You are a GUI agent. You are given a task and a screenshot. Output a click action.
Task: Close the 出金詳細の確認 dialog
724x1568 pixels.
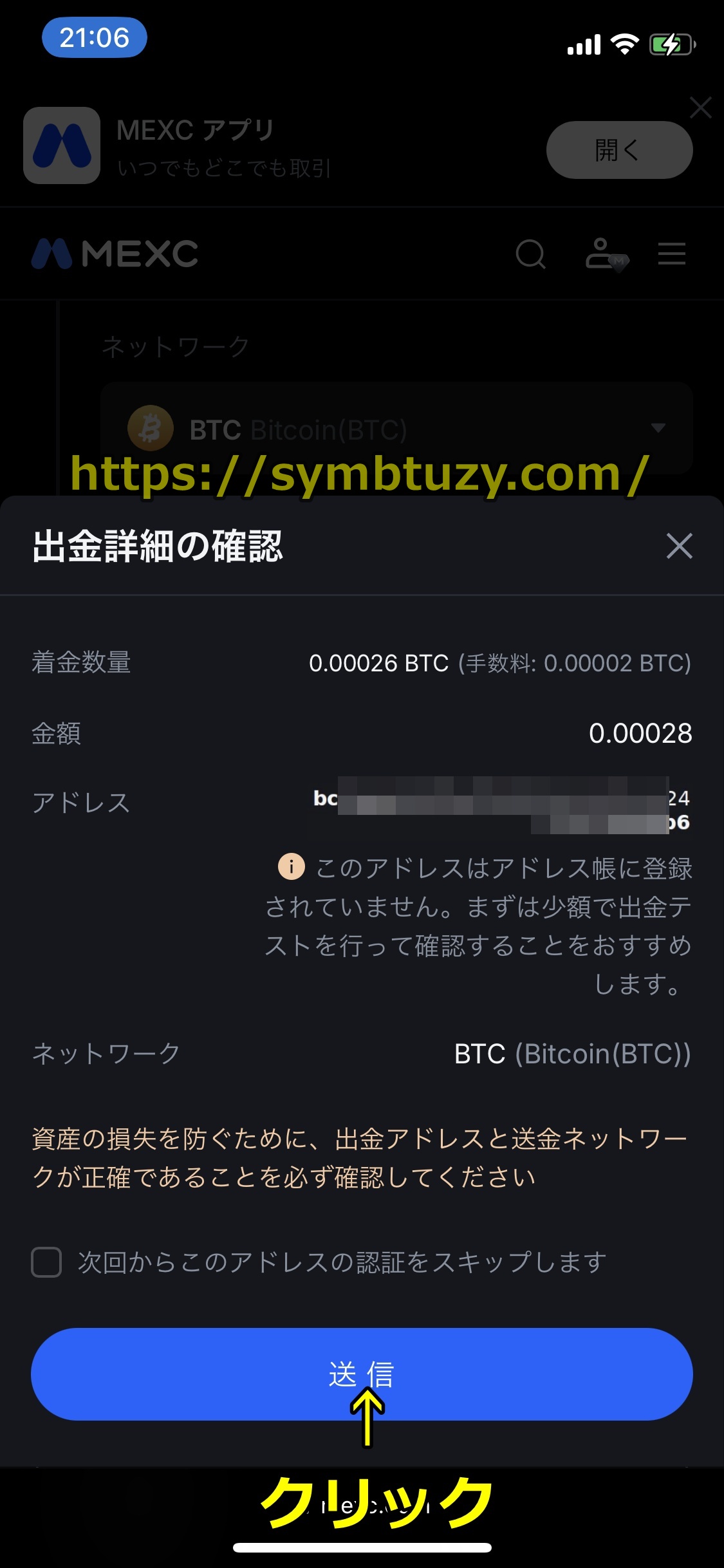click(679, 546)
